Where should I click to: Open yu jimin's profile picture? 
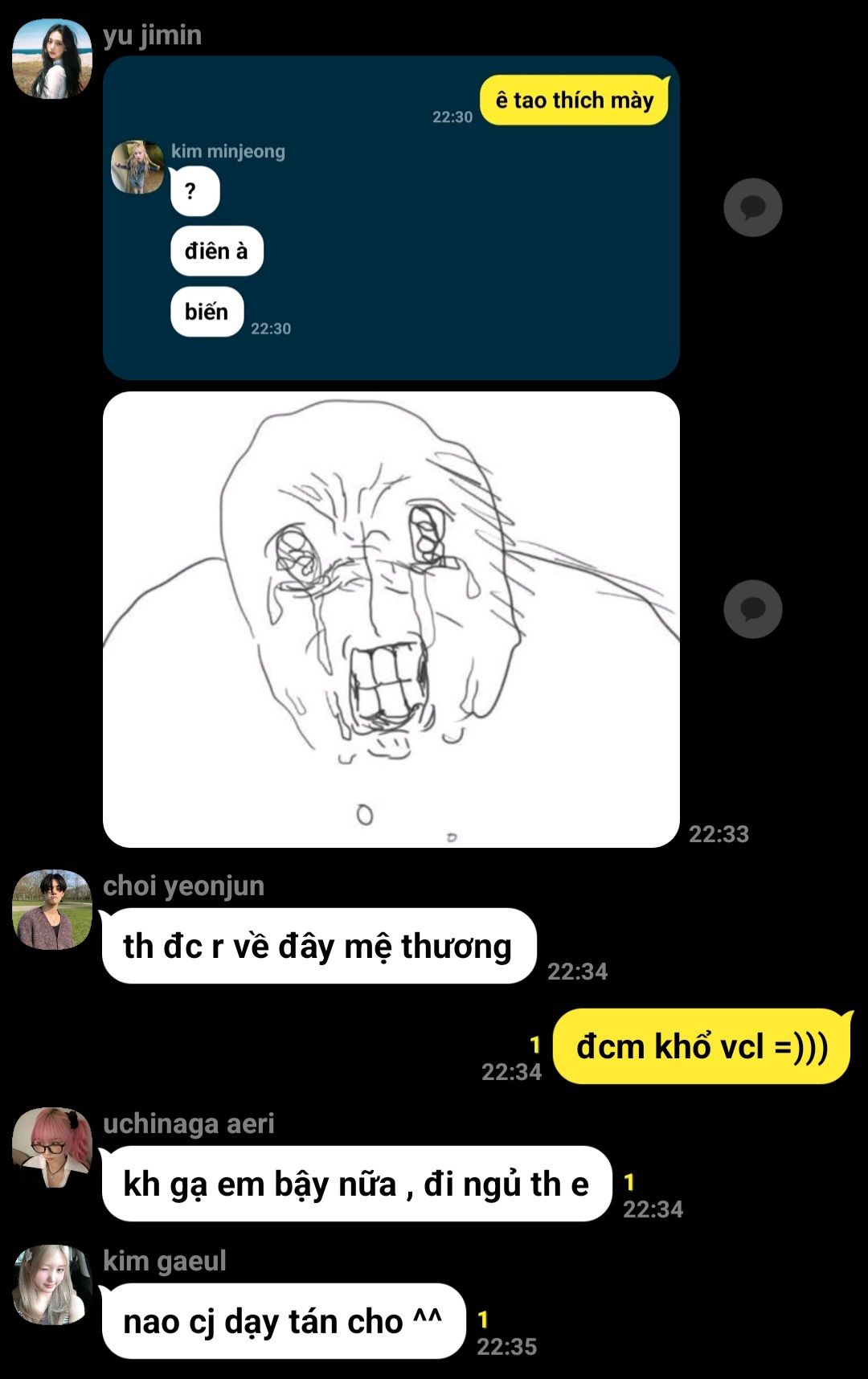[x=52, y=59]
